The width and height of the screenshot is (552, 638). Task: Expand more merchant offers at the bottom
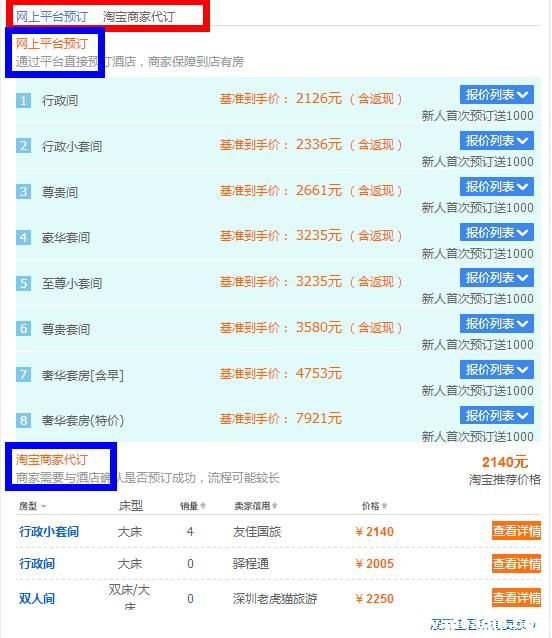click(x=483, y=624)
